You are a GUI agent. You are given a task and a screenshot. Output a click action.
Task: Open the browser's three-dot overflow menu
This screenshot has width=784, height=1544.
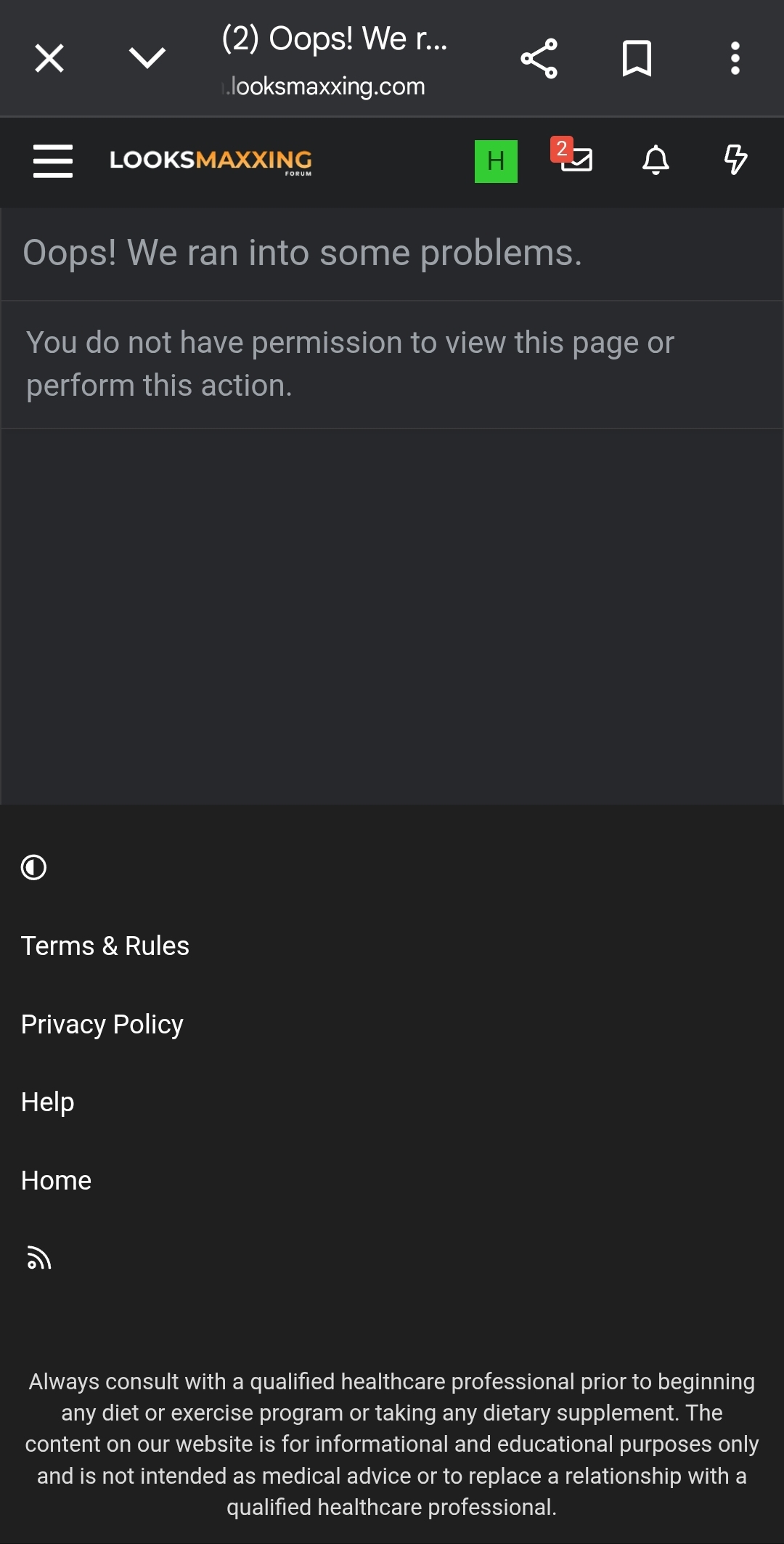(735, 58)
